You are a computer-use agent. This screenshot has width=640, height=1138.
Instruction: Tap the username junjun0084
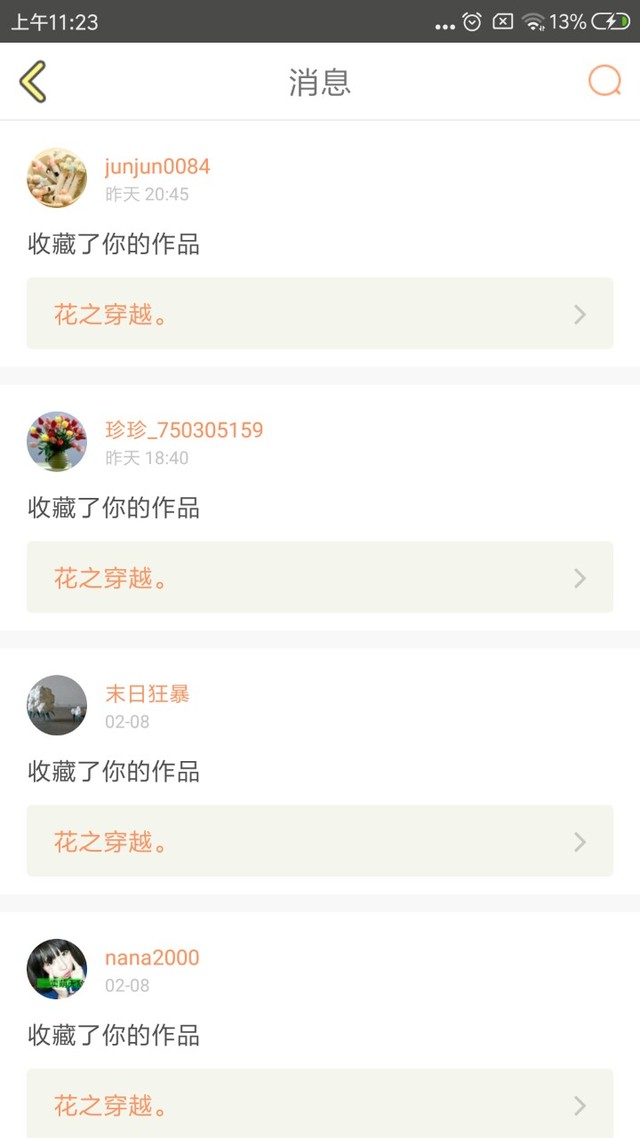pos(157,166)
